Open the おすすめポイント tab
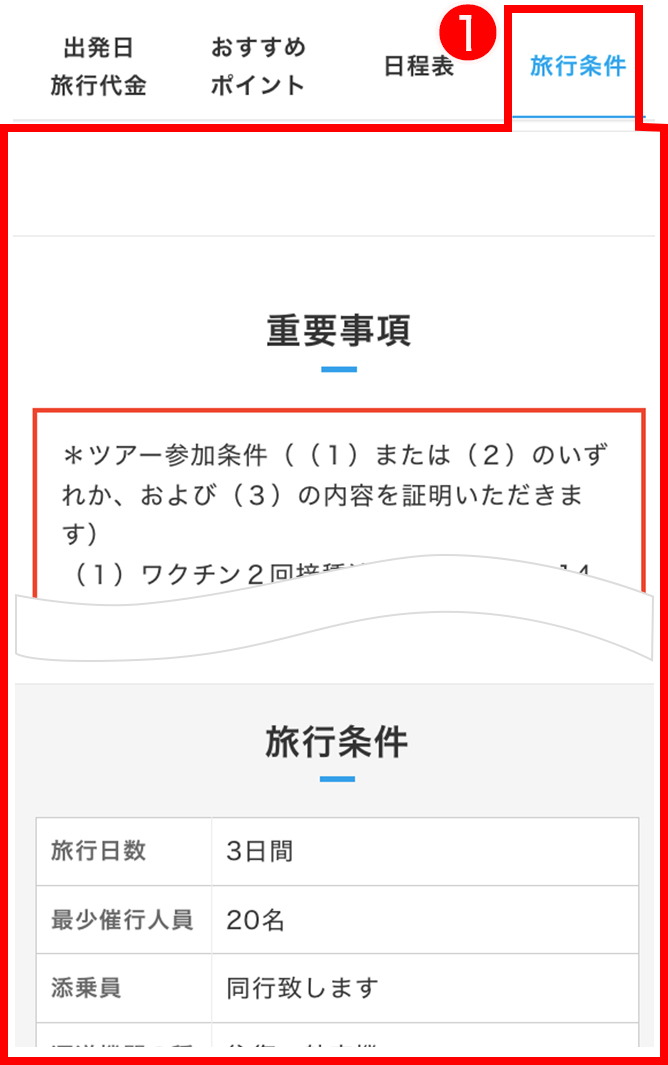668x1065 pixels. (x=257, y=67)
